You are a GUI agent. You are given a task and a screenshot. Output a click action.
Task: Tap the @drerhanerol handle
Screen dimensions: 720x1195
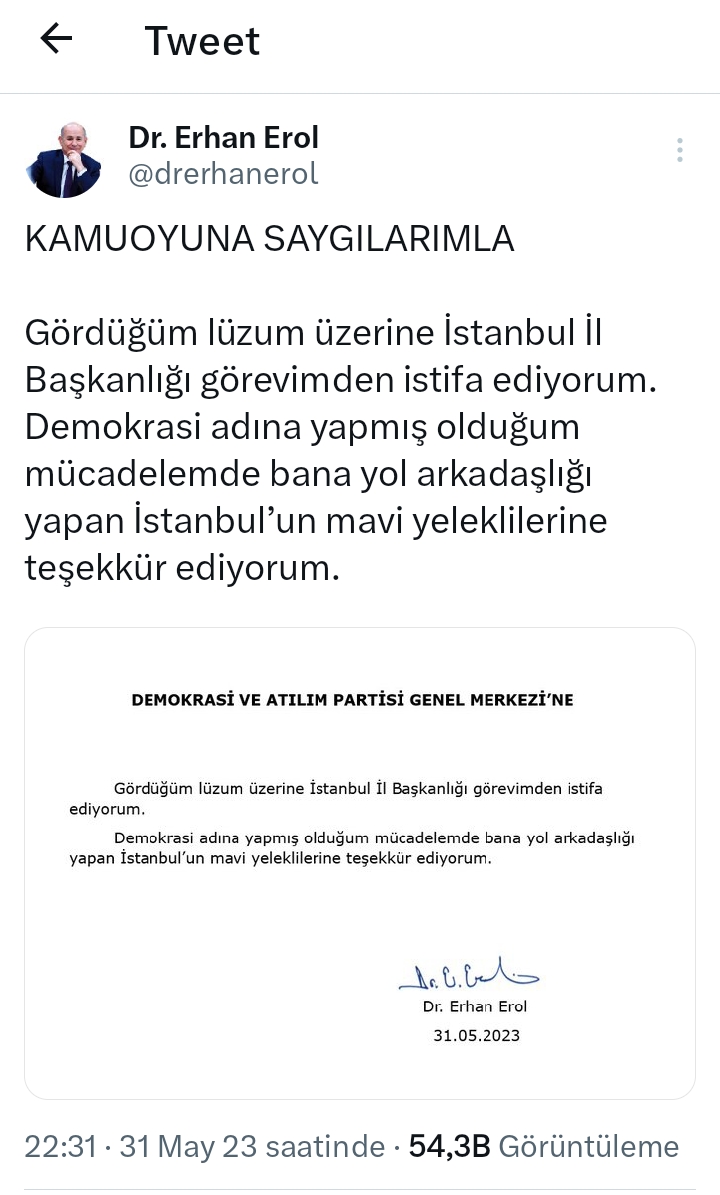click(223, 174)
